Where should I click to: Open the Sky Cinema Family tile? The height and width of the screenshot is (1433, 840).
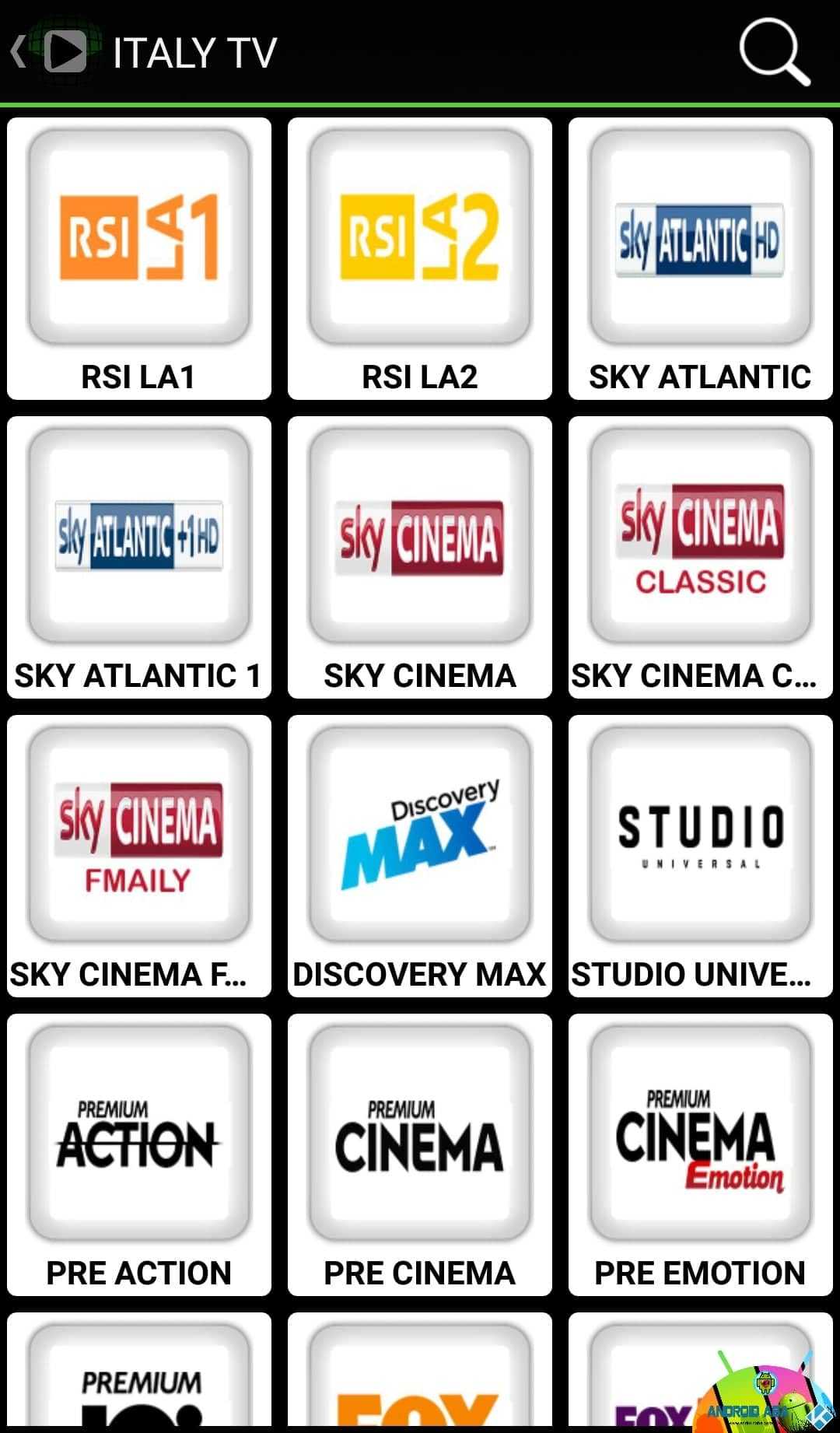[x=139, y=856]
